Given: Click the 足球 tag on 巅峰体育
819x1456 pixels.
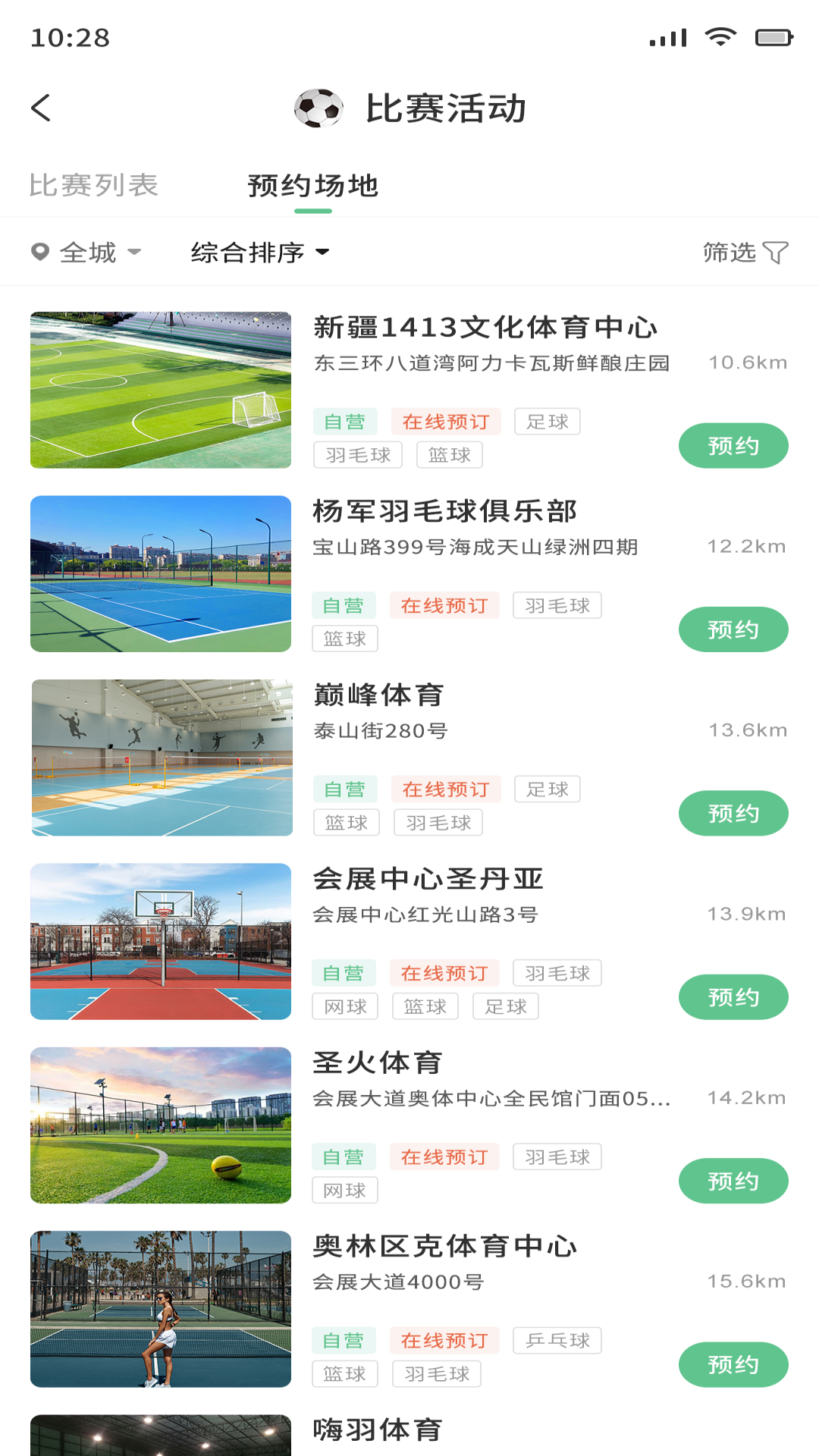Looking at the screenshot, I should tap(547, 789).
